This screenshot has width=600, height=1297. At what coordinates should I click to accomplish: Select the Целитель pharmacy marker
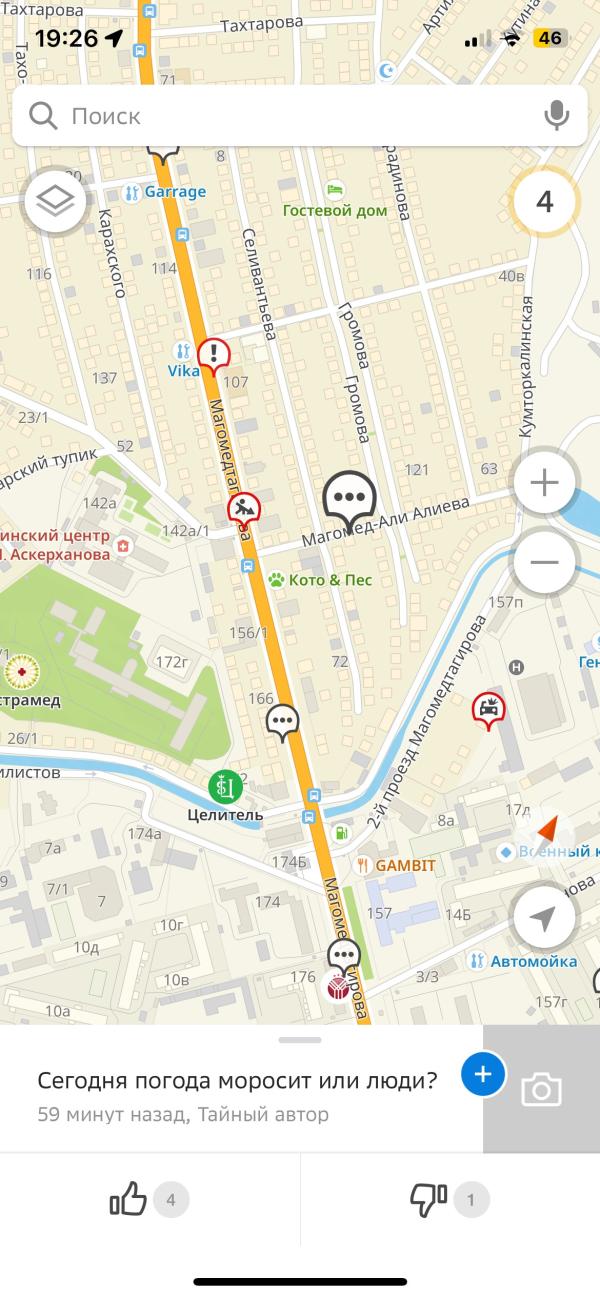tap(226, 787)
